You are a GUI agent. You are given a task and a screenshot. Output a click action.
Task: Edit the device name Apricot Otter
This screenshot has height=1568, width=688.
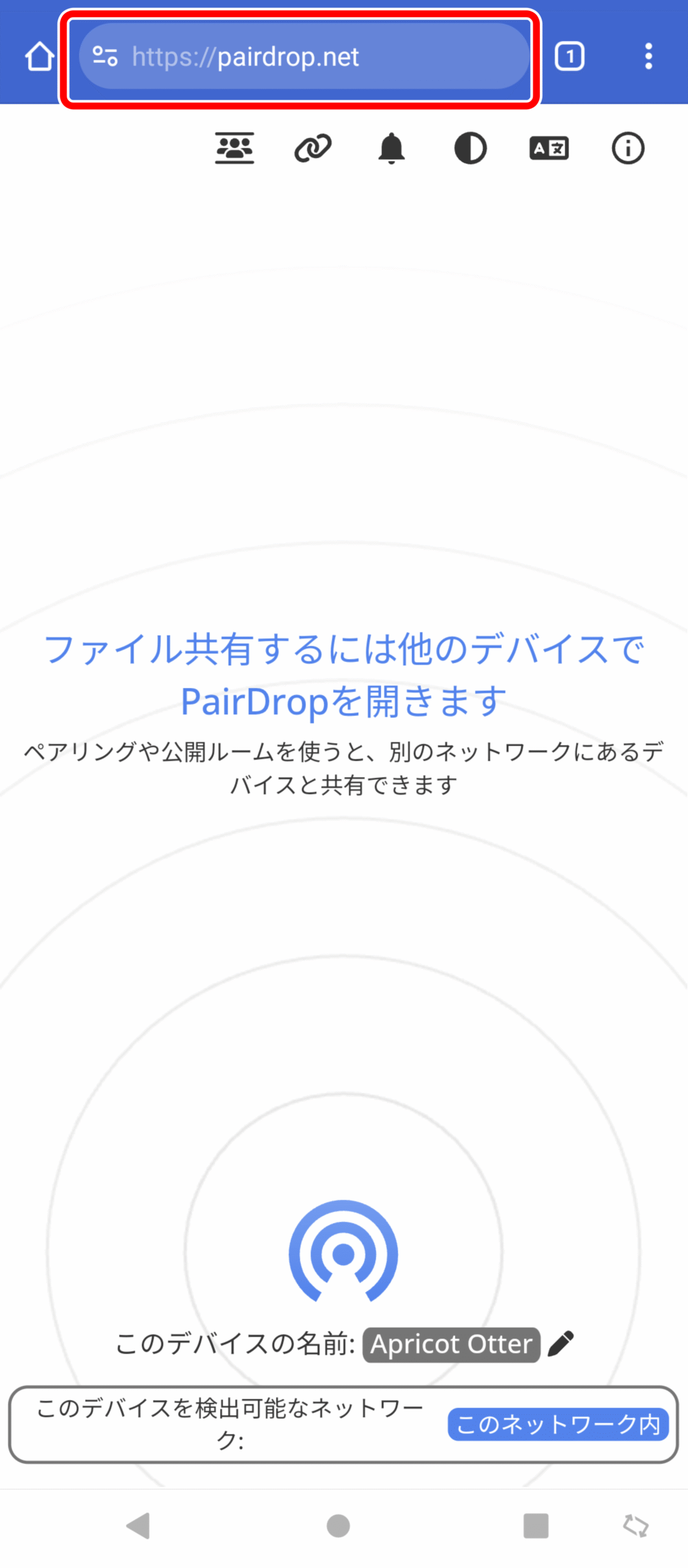coord(452,1344)
